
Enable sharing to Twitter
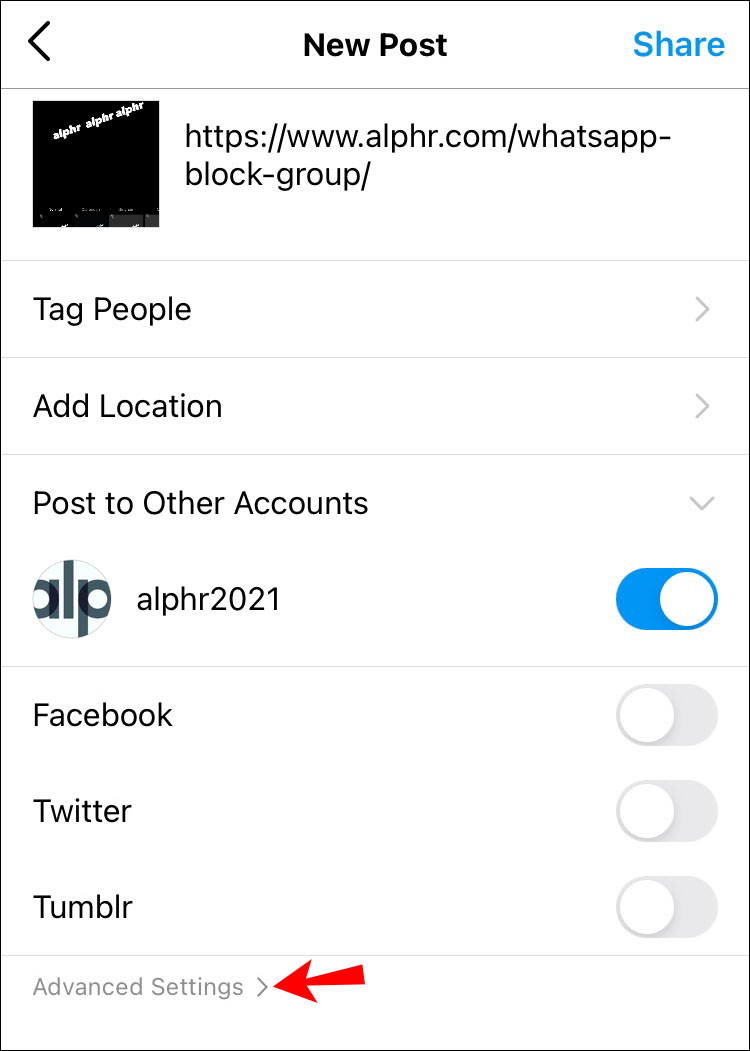pos(667,811)
